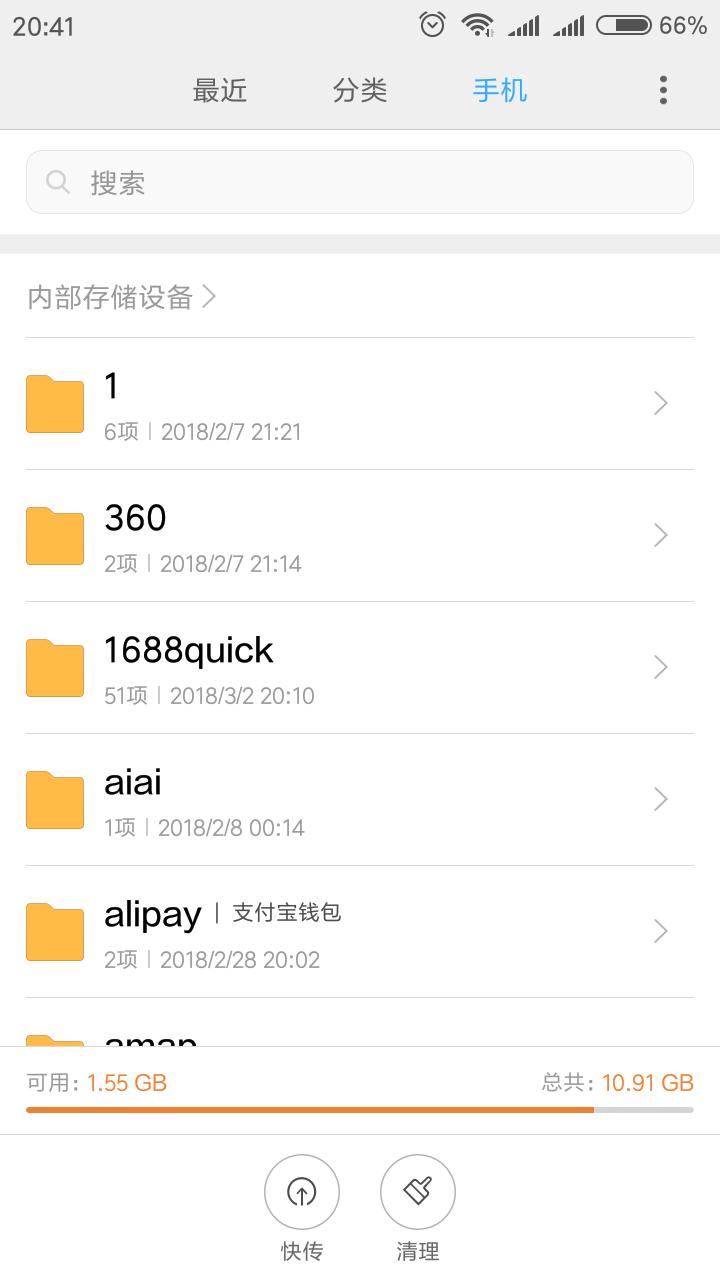The image size is (720, 1280).
Task: Select the 手机 tab
Action: [500, 90]
